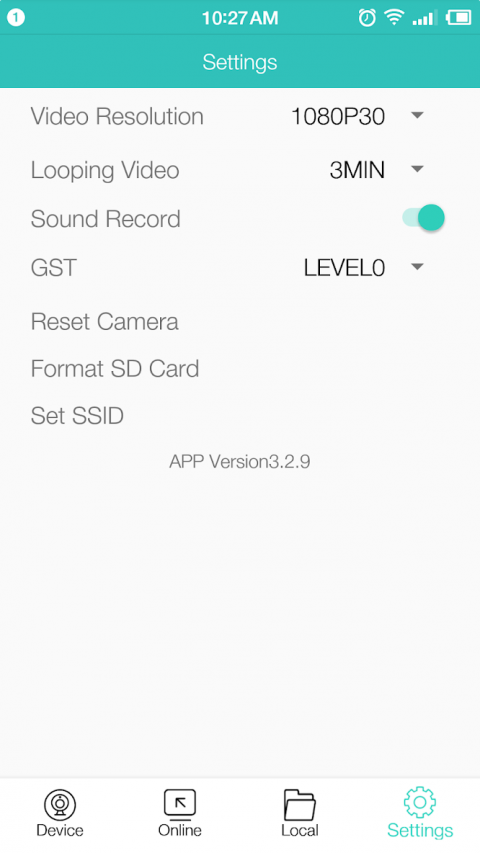Open the Local files tab
The width and height of the screenshot is (480, 853).
[300, 814]
